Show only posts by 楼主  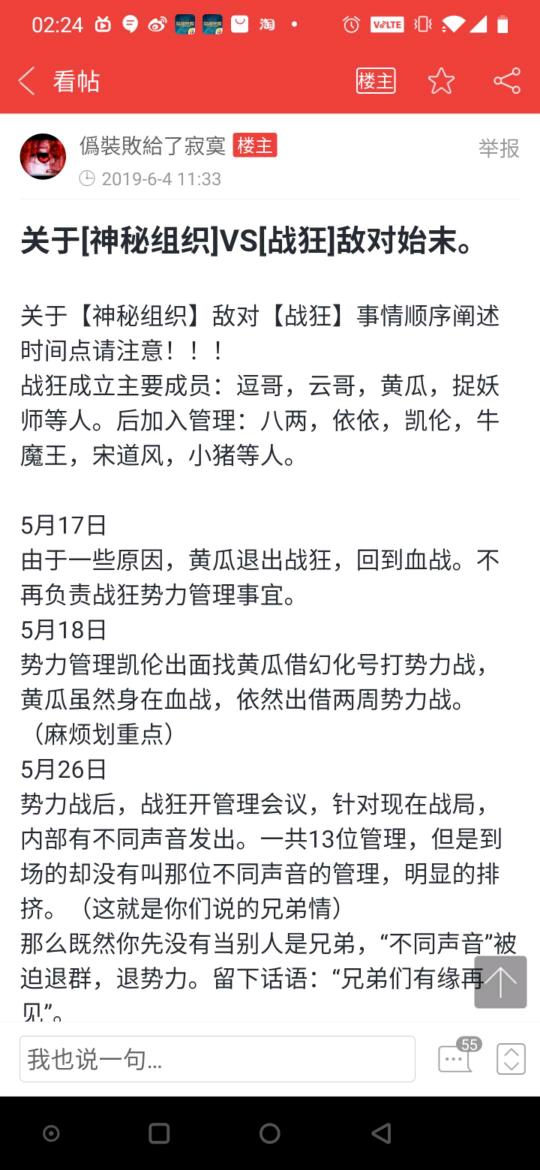(375, 81)
